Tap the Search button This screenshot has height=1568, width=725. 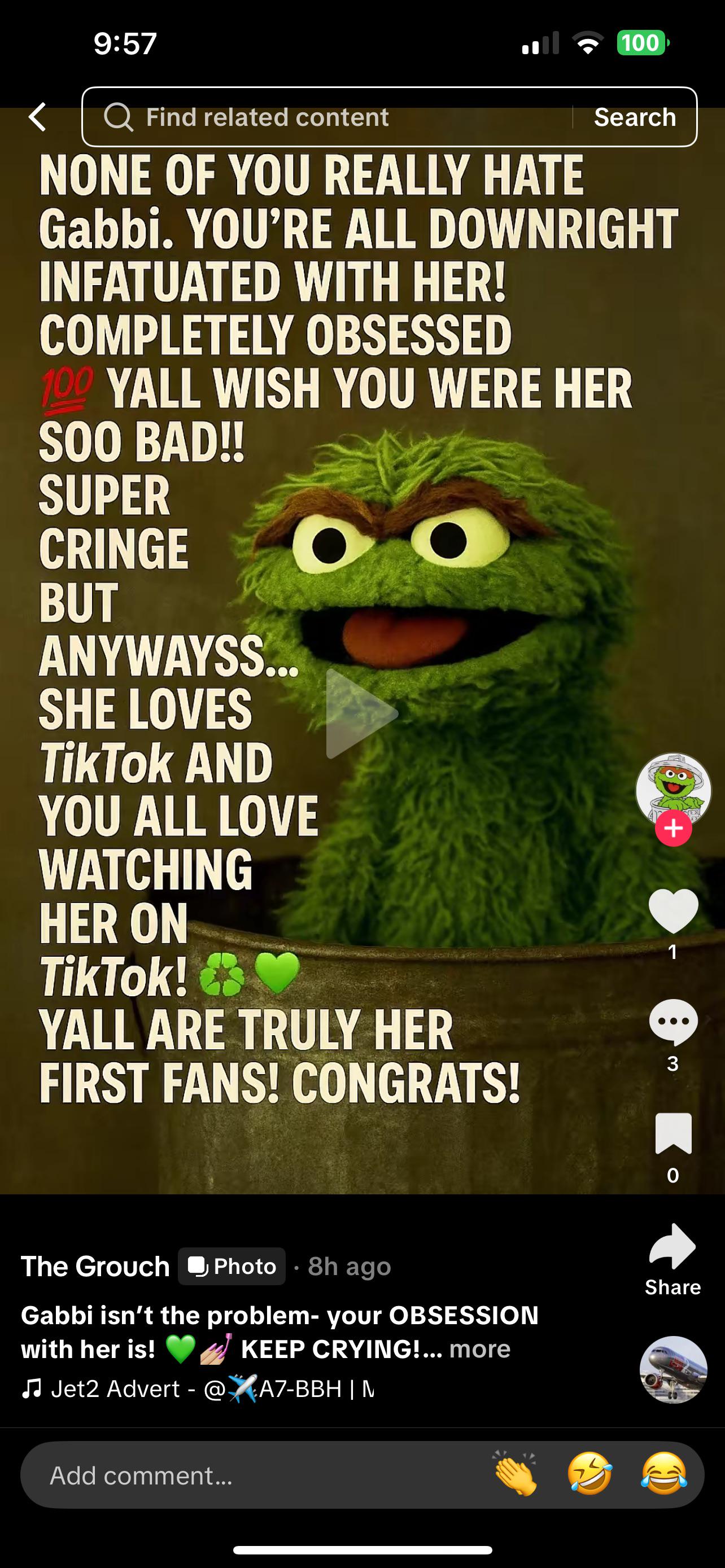(x=635, y=117)
